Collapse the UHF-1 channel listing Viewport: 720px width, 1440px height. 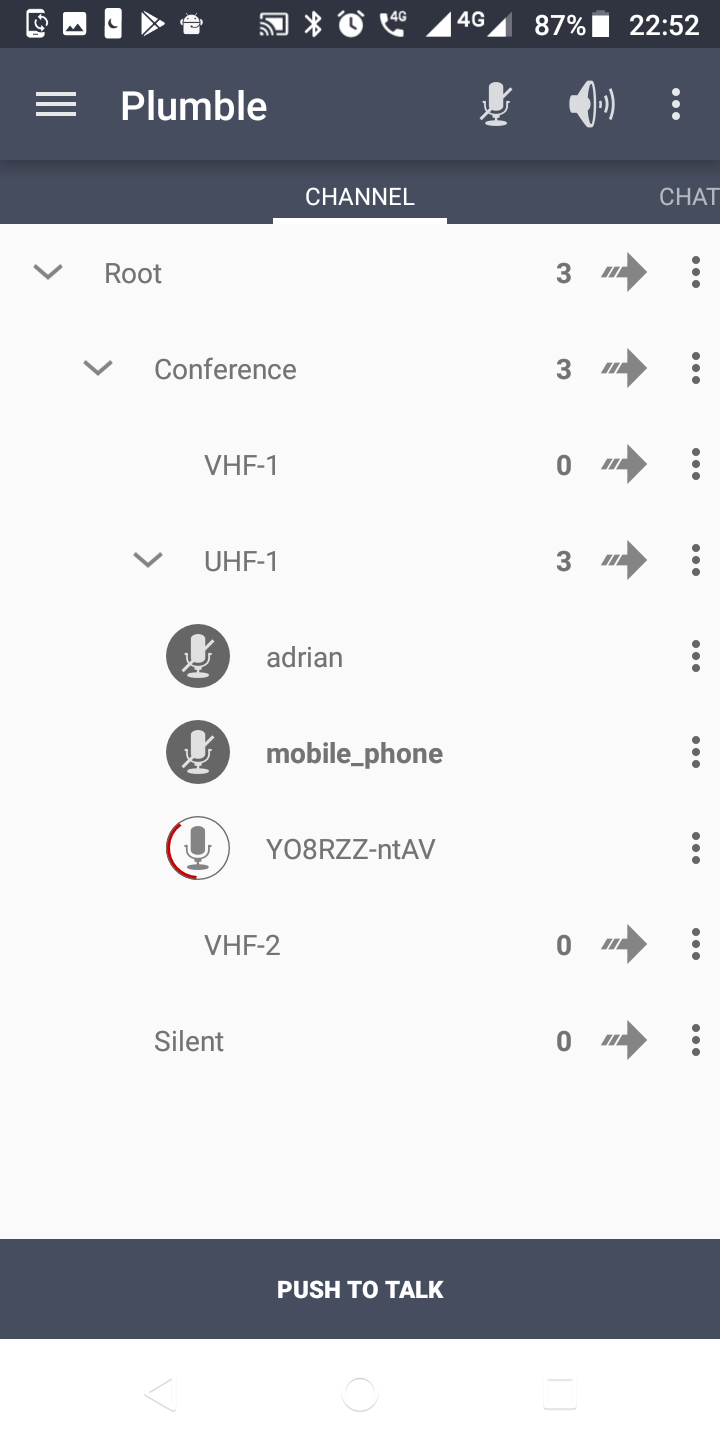point(147,561)
